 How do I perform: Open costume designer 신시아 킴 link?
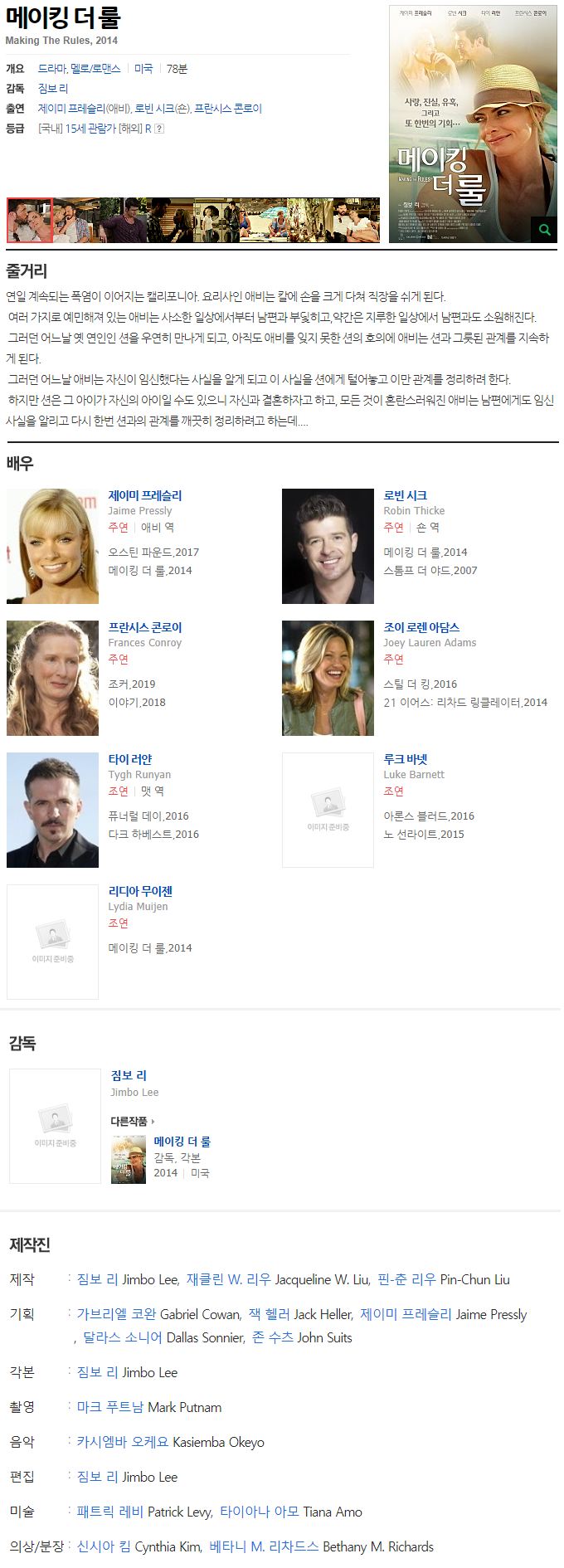click(x=104, y=1546)
